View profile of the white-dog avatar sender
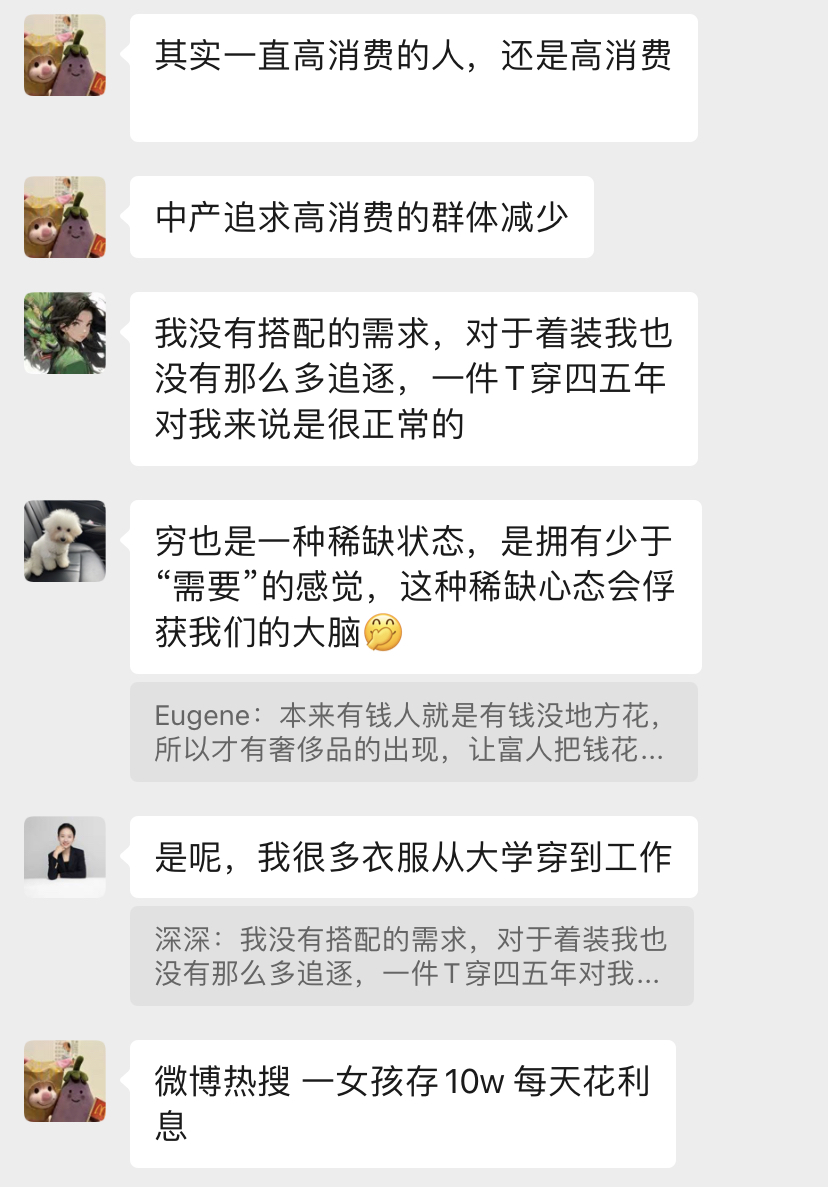This screenshot has height=1187, width=828. 65,541
